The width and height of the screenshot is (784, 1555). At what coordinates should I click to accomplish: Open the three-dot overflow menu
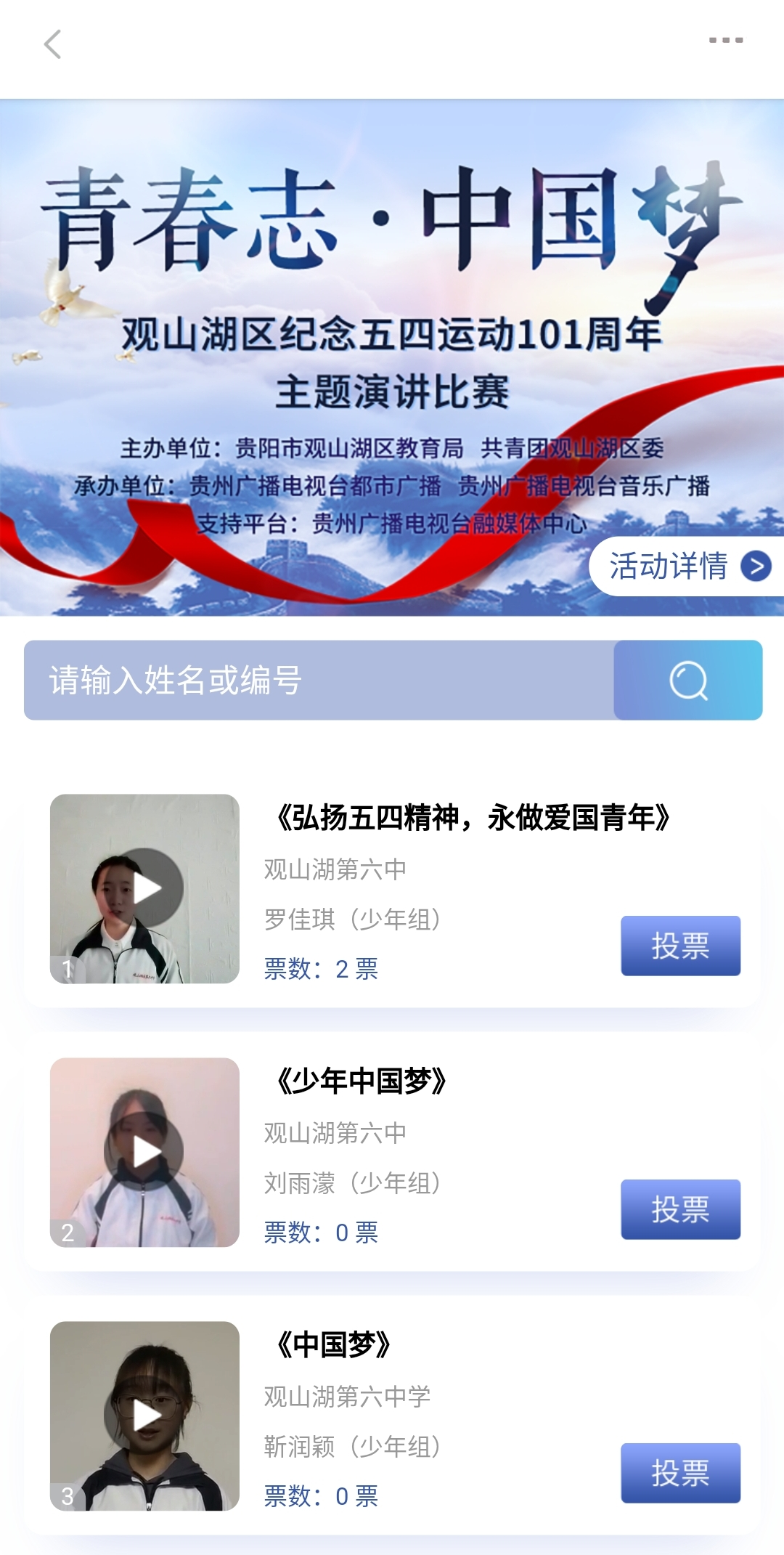725,41
